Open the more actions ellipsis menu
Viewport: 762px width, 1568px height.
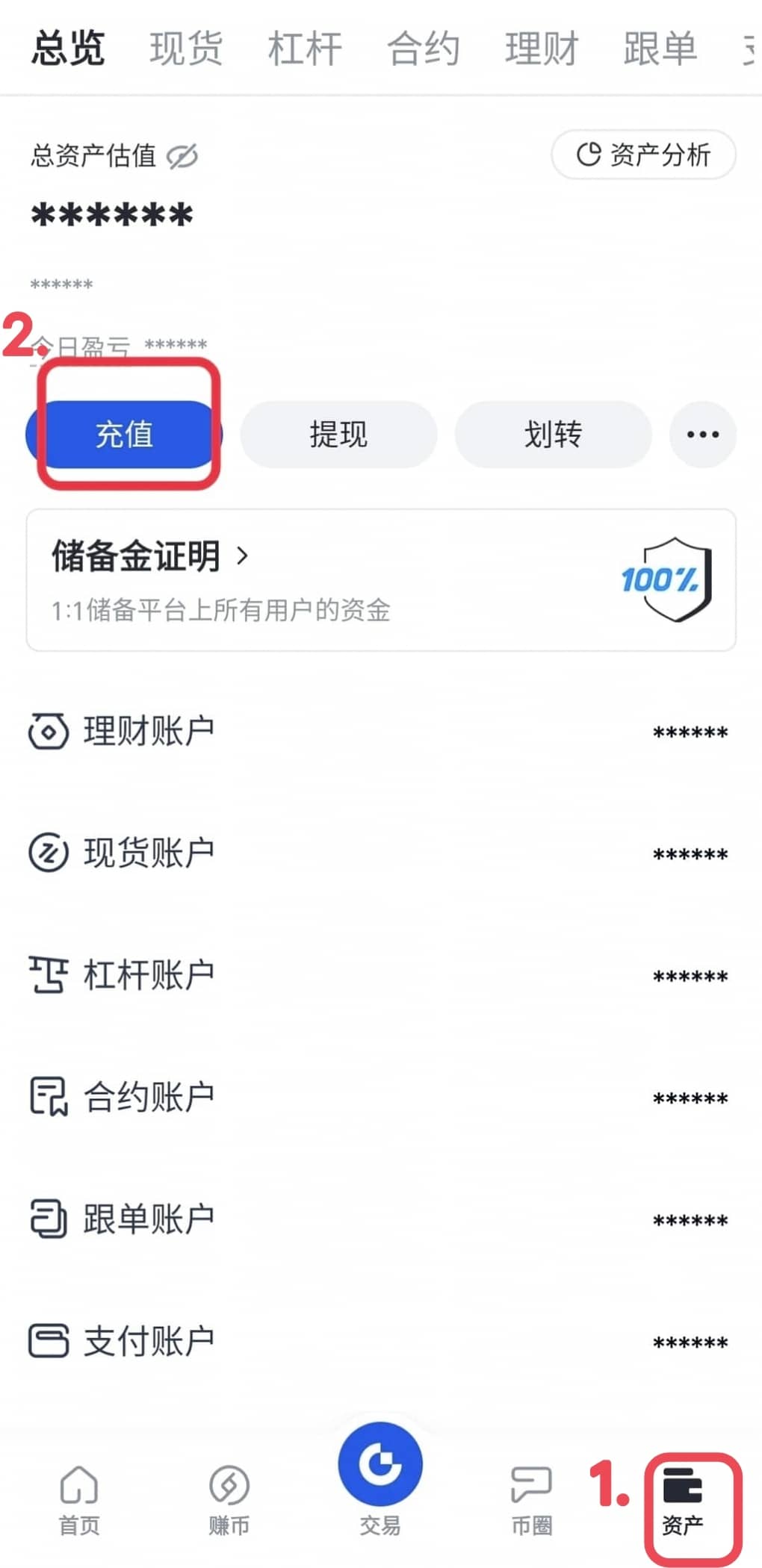click(x=702, y=434)
